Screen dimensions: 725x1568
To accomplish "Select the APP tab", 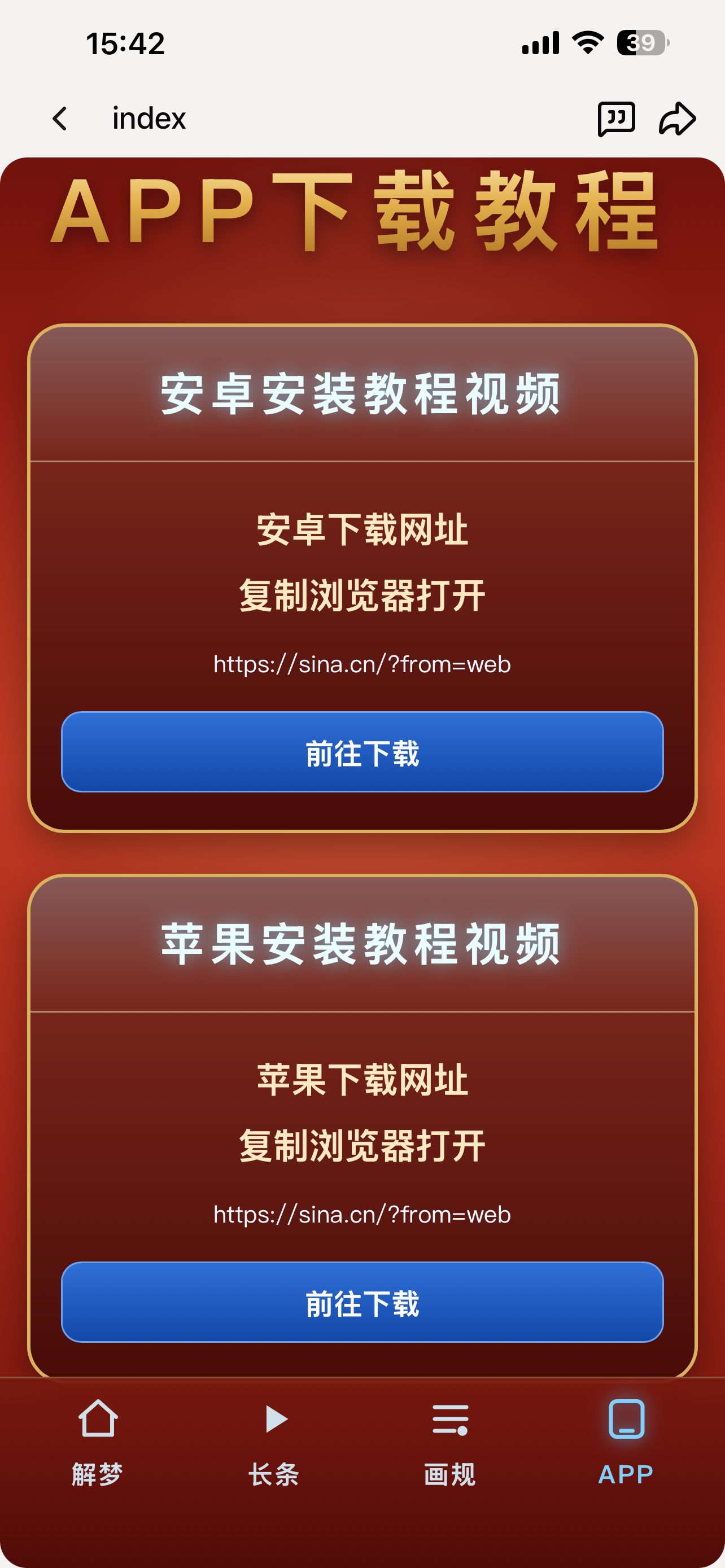I will tap(626, 1443).
